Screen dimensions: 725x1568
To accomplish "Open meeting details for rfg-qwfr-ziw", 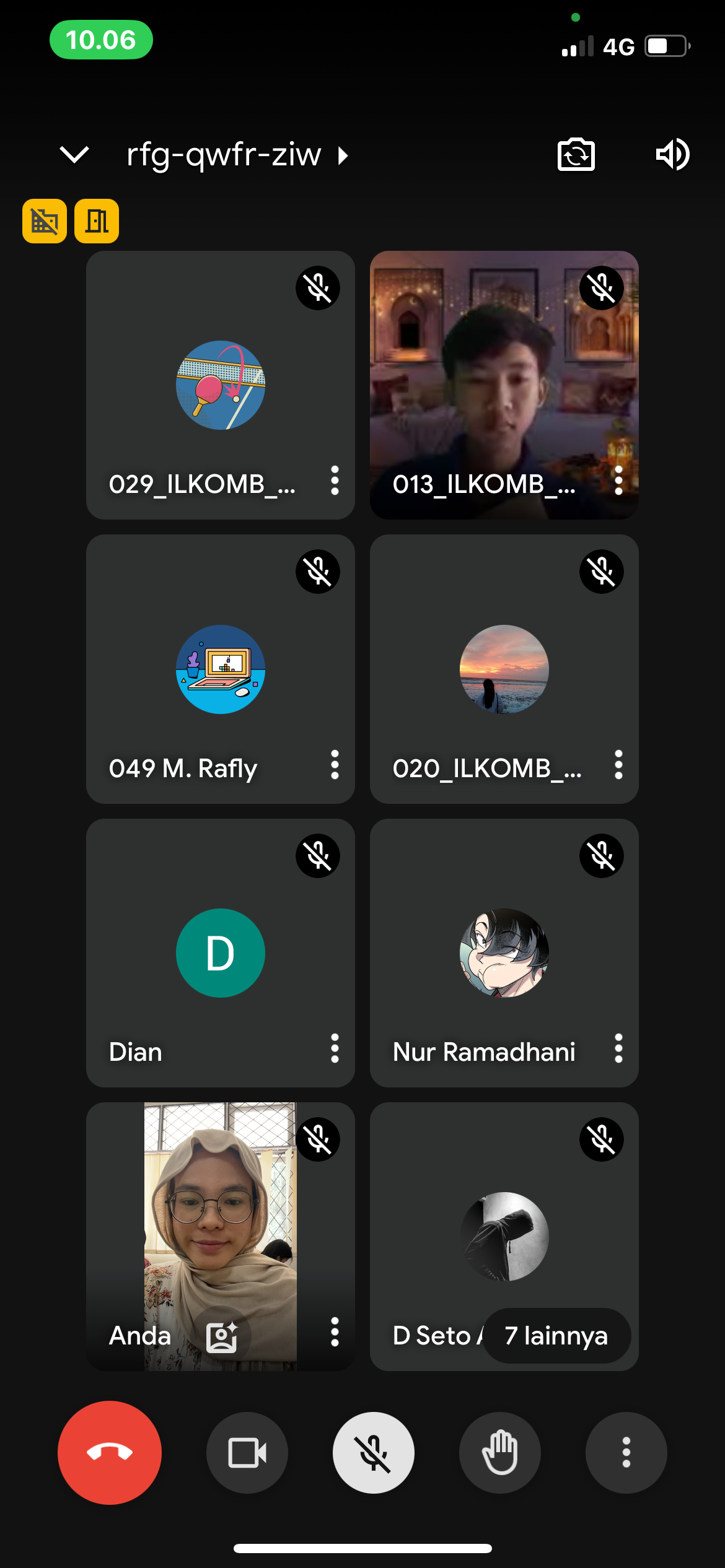I will click(237, 154).
